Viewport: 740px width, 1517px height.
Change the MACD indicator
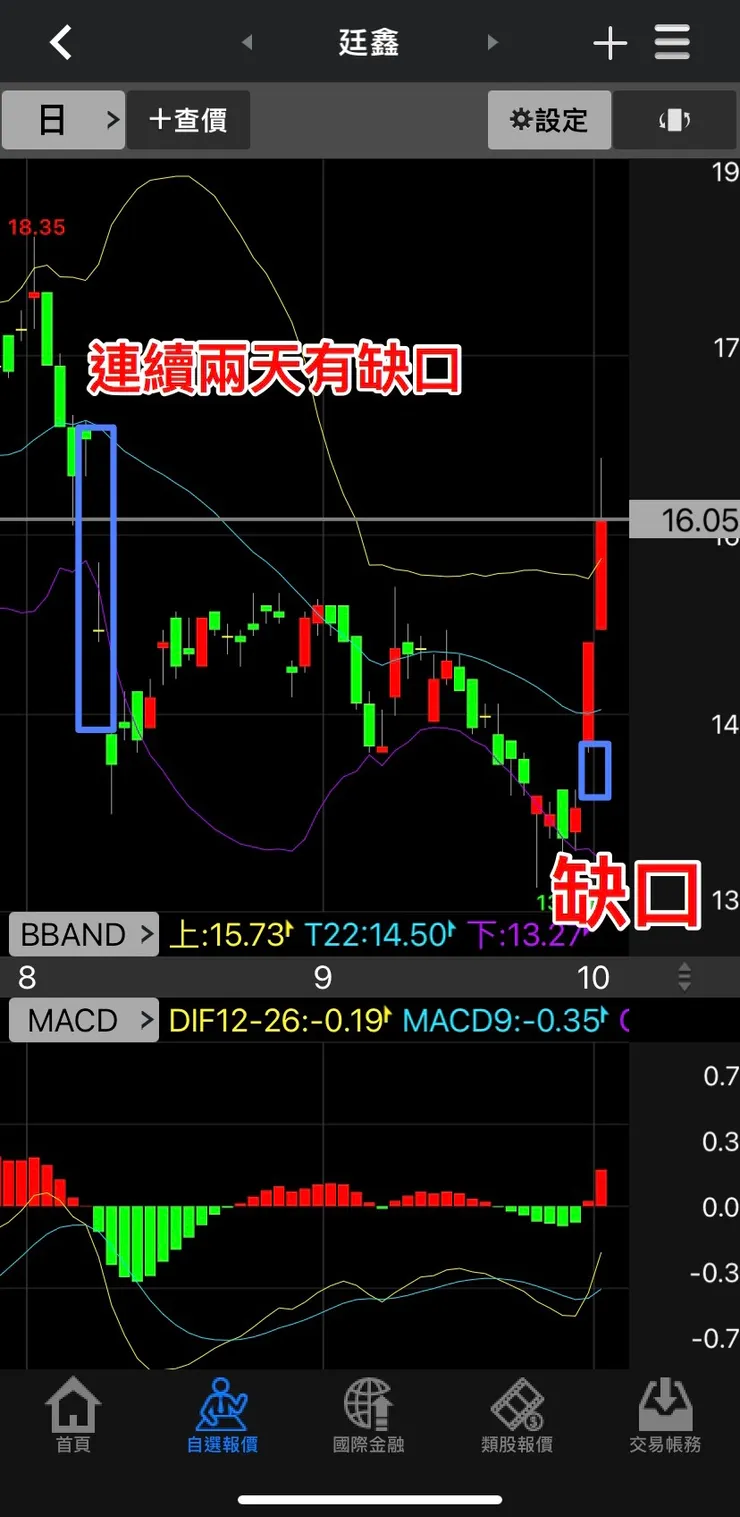tap(83, 1021)
